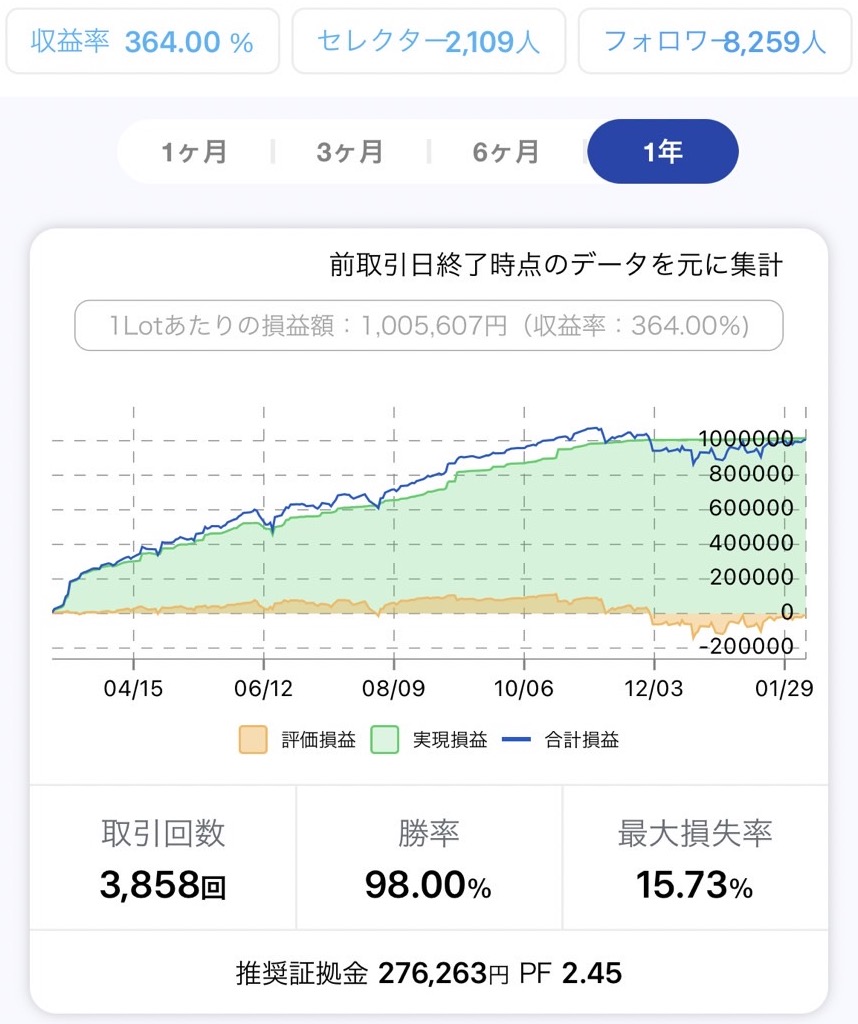The width and height of the screenshot is (858, 1024).
Task: Switch to the 1ヶ月 period tab
Action: 195,152
